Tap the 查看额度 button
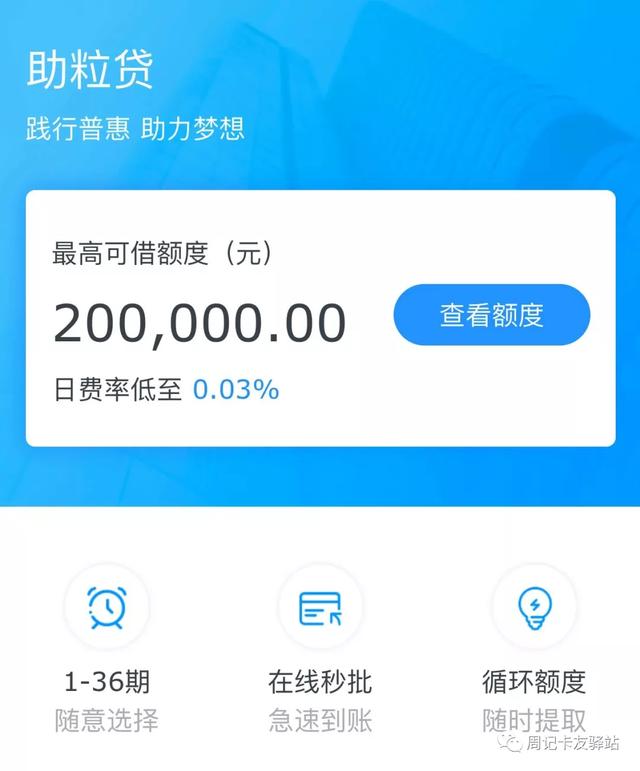Viewport: 640px width, 771px height. click(491, 315)
